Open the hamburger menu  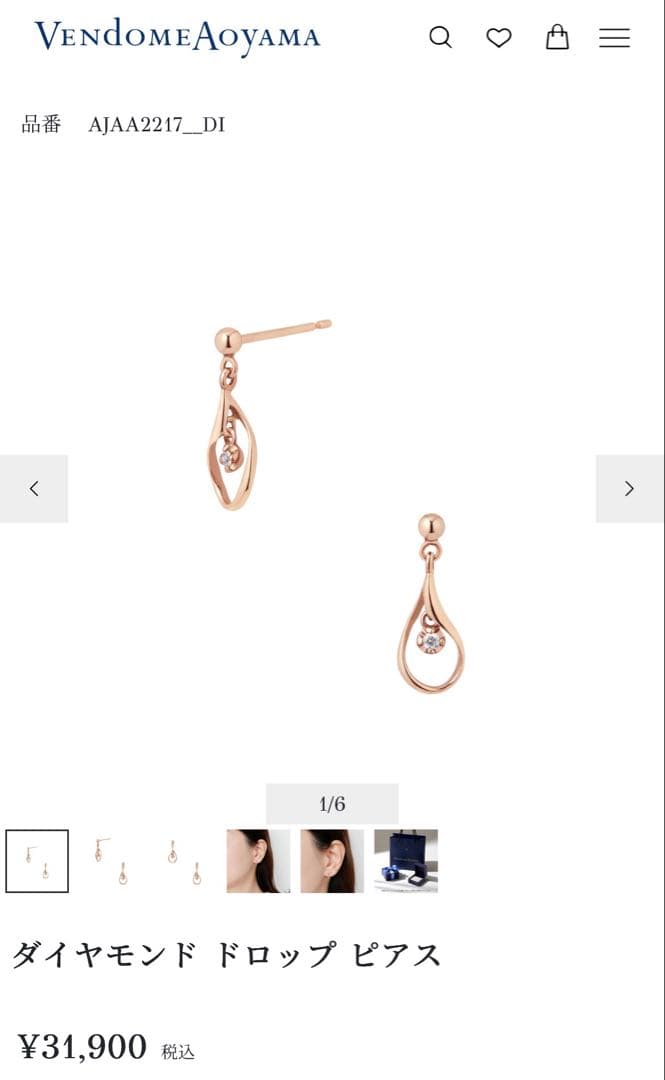(x=614, y=38)
